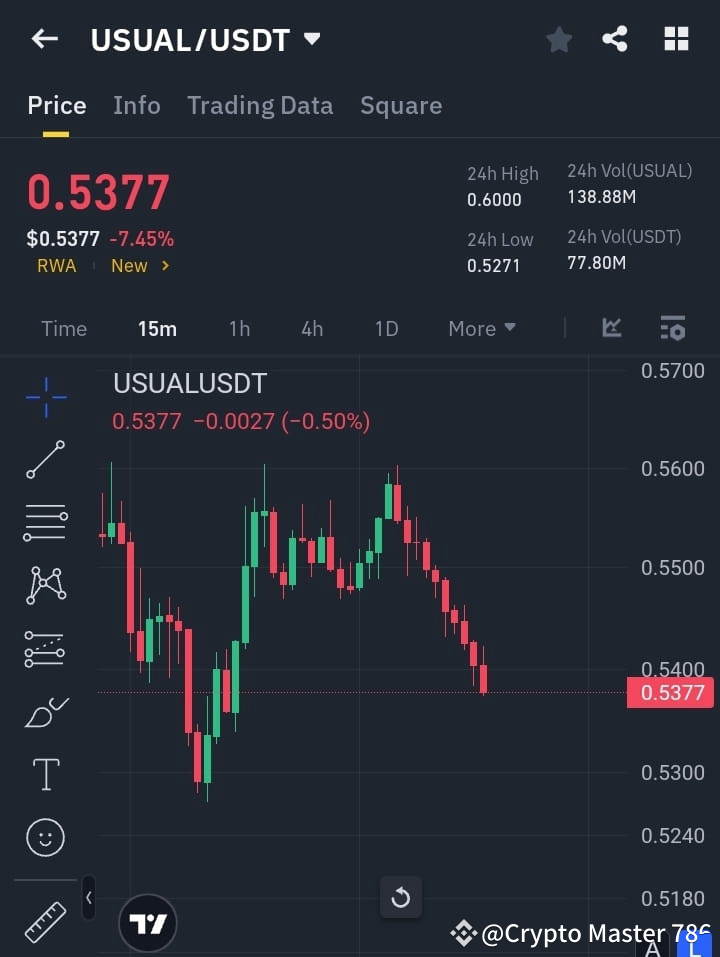Toggle the favorite star for USUAL/USDT

558,38
